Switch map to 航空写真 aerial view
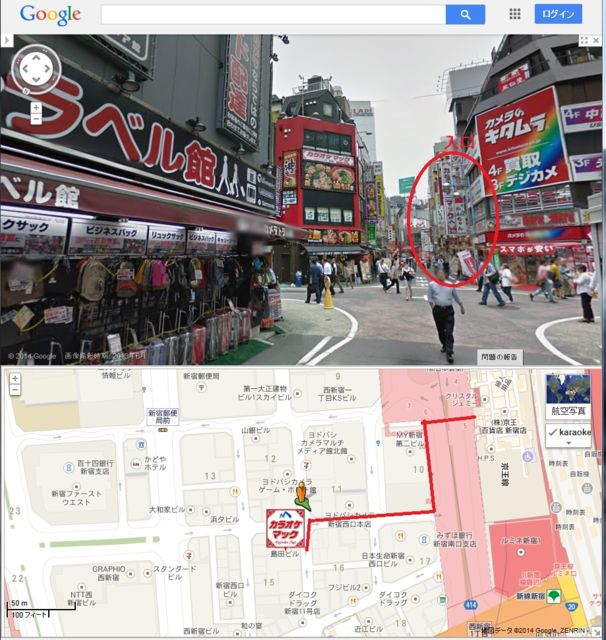This screenshot has width=606, height=640. tap(569, 397)
